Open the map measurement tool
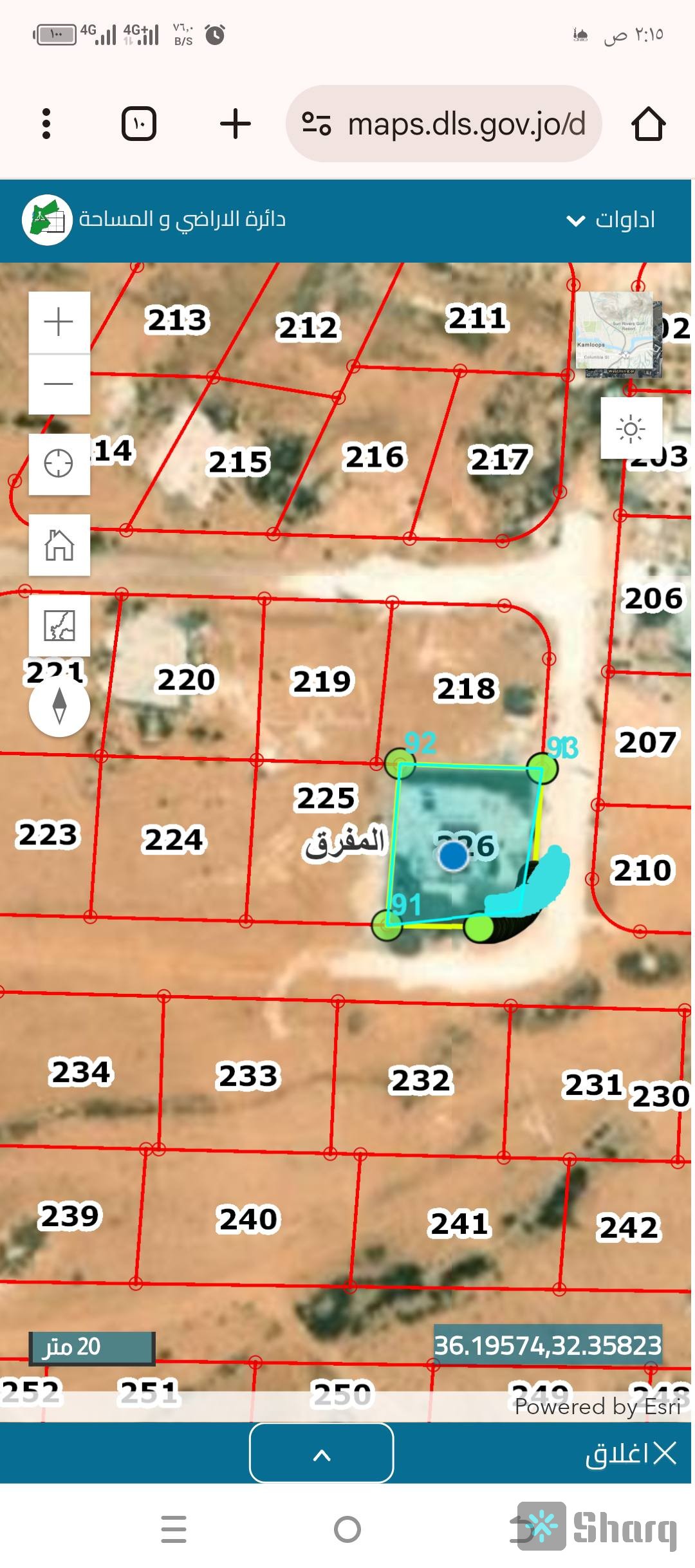Viewport: 695px width, 1568px height. coord(59,626)
